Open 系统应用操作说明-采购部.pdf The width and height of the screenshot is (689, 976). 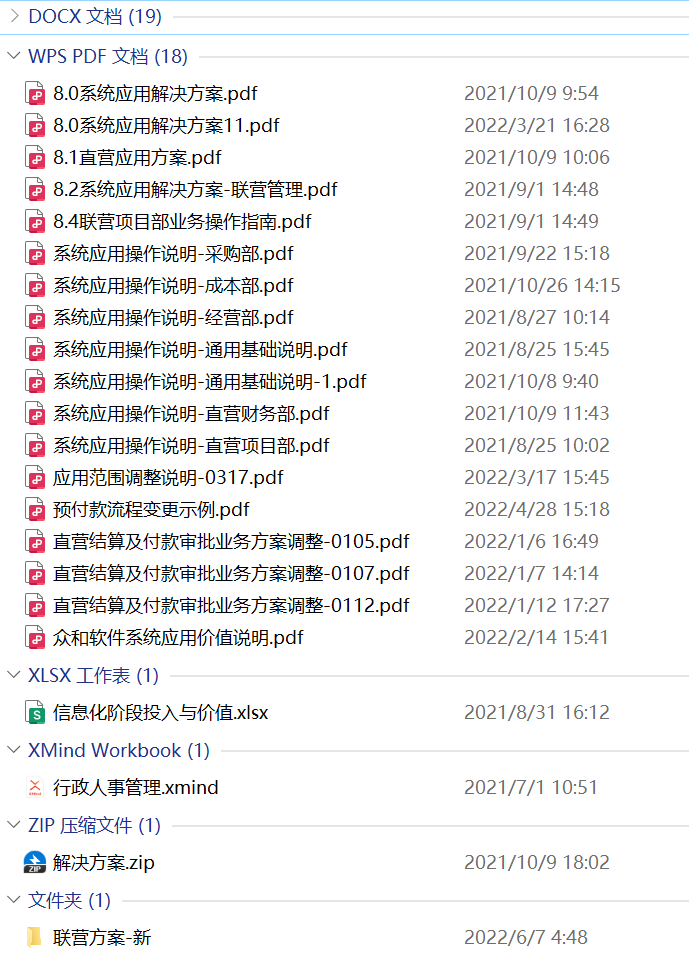tap(173, 254)
